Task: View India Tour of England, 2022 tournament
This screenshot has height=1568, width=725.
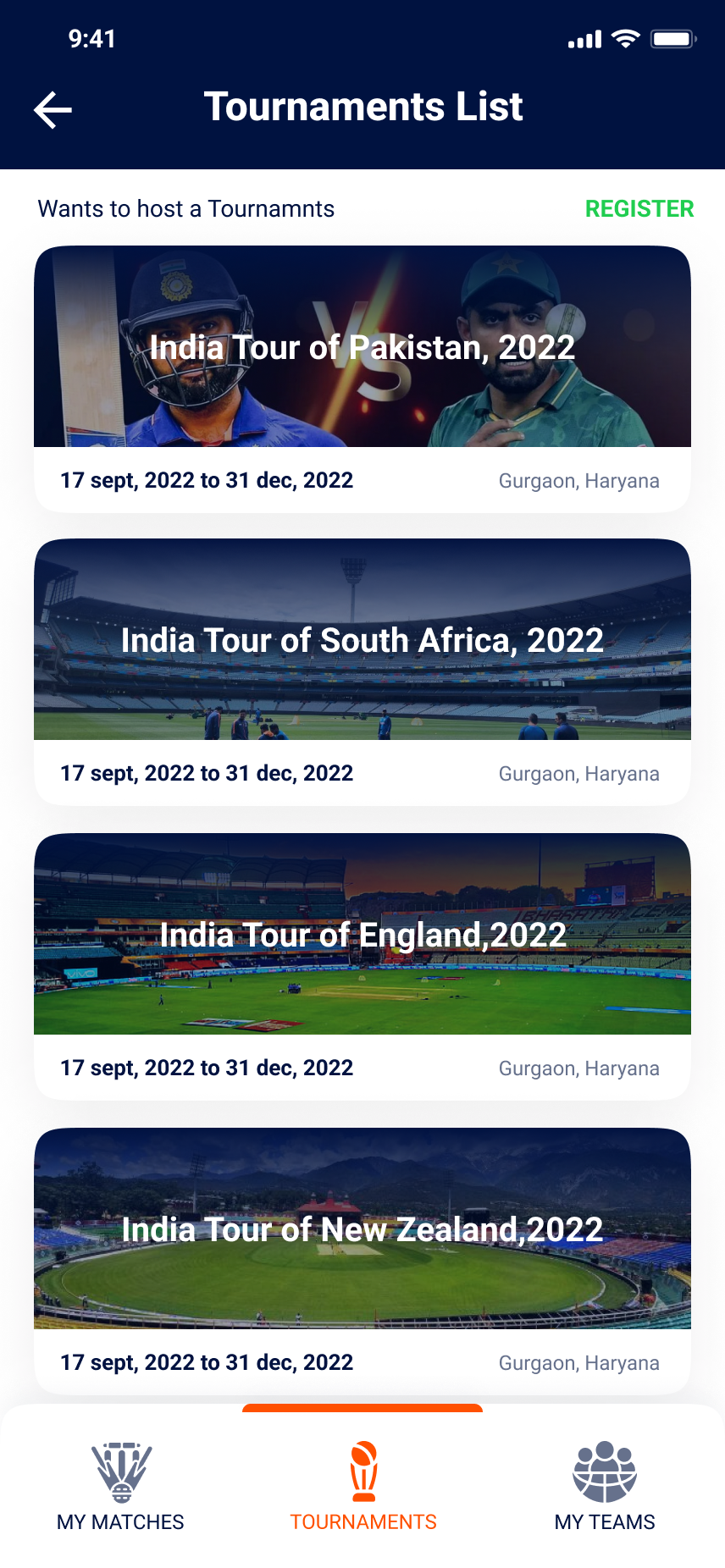Action: [362, 966]
